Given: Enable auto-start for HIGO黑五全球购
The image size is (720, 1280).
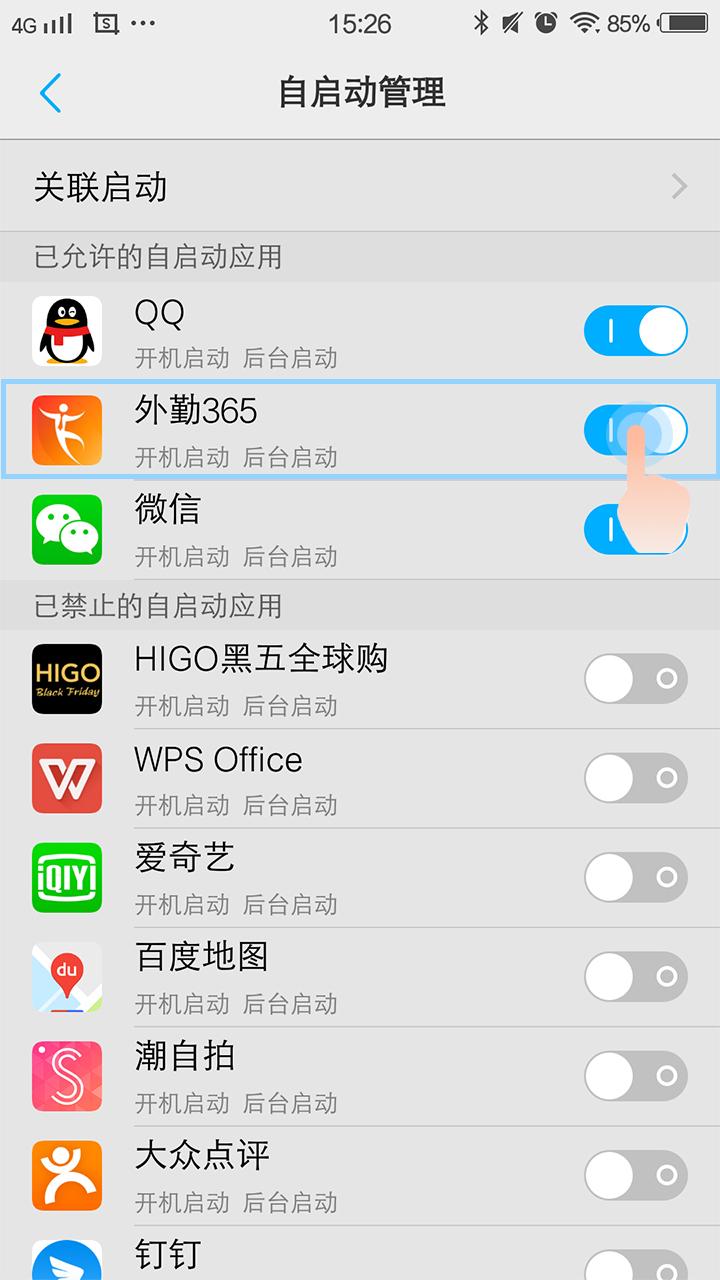Looking at the screenshot, I should pyautogui.click(x=635, y=679).
